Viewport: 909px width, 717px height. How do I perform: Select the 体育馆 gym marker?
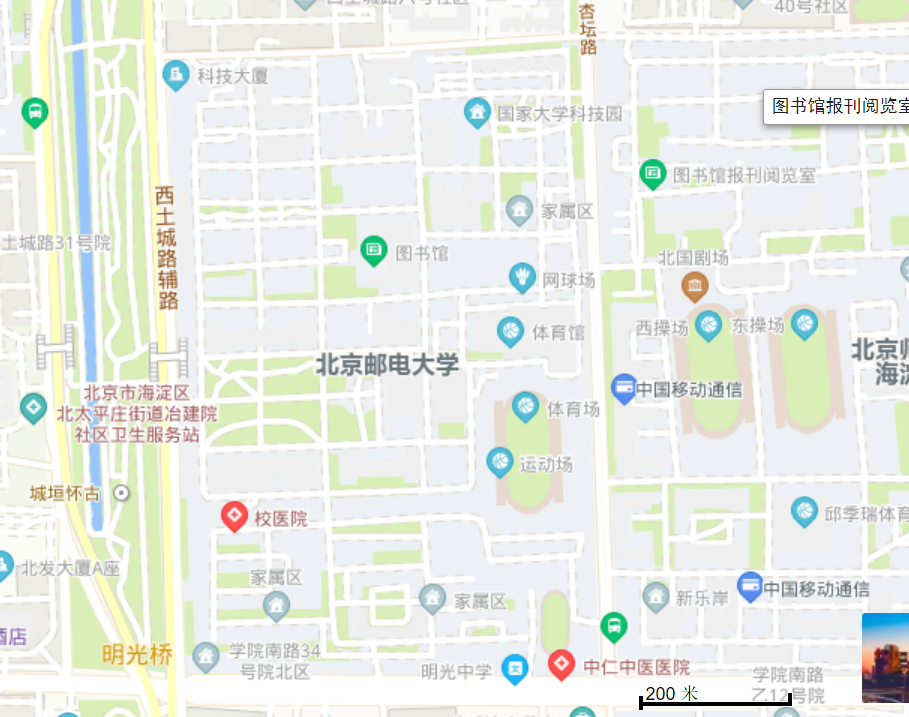coord(511,330)
